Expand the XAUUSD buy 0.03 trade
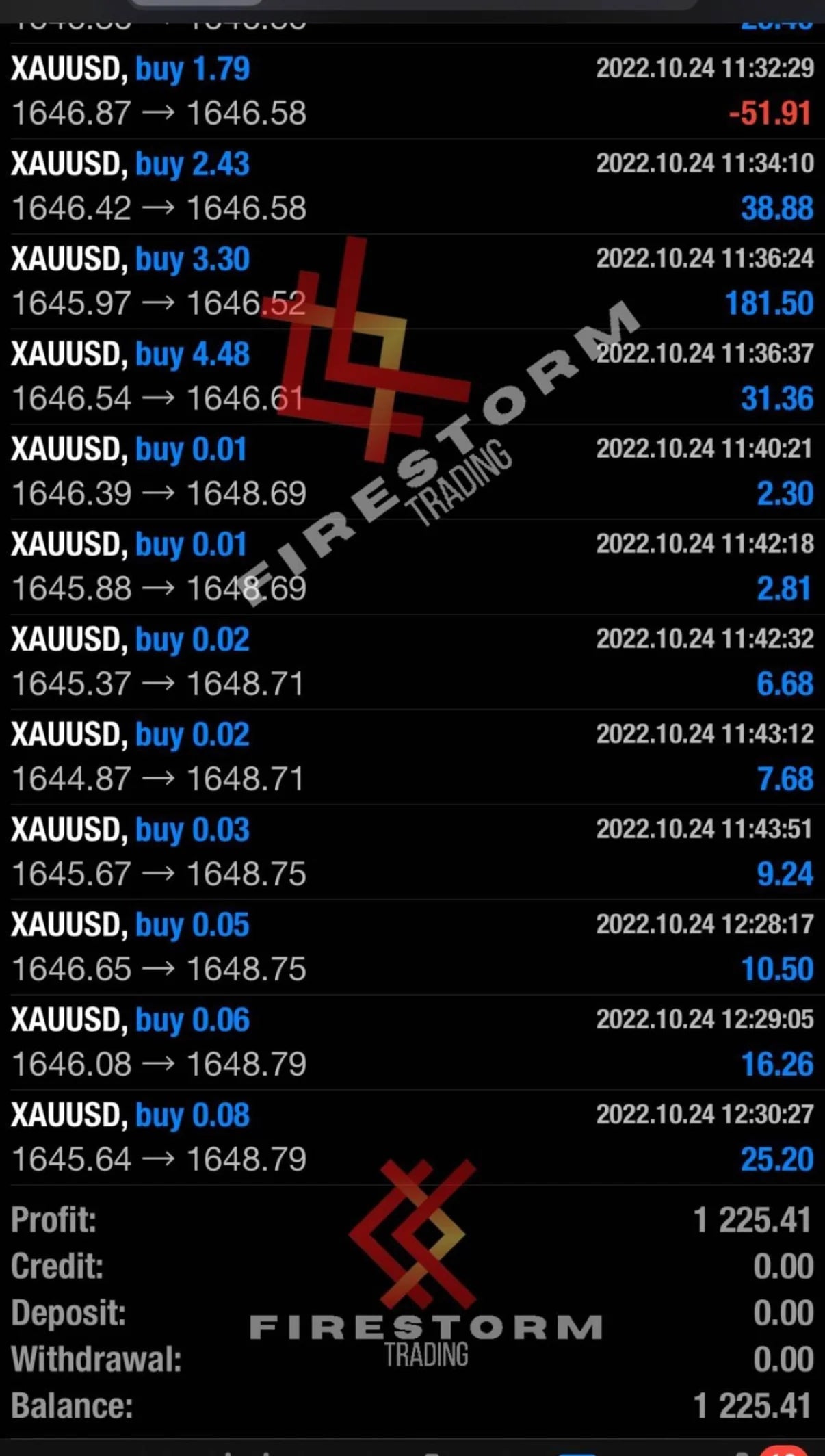The width and height of the screenshot is (825, 1456). 413,852
